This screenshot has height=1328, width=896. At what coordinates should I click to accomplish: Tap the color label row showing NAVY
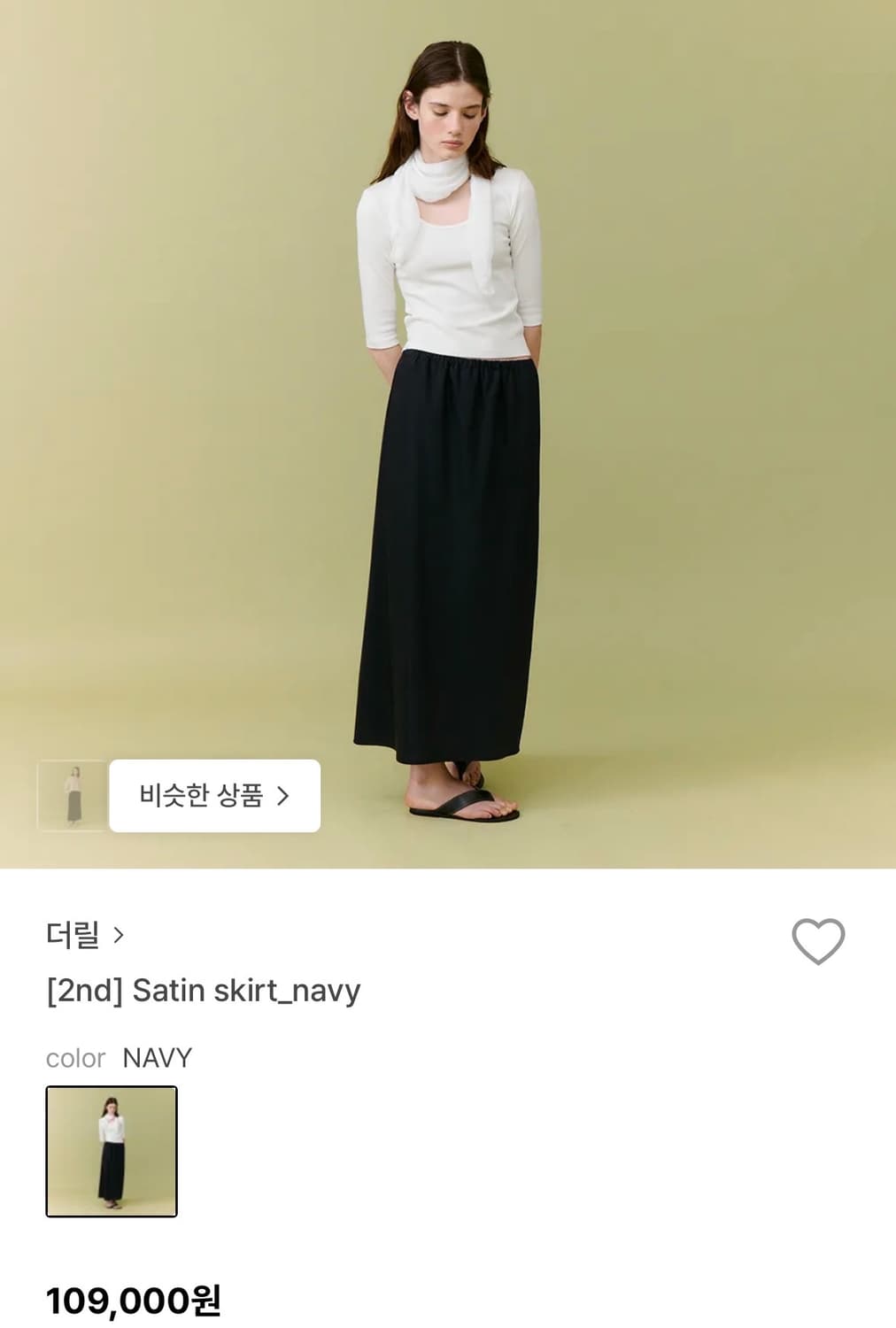coord(120,1057)
